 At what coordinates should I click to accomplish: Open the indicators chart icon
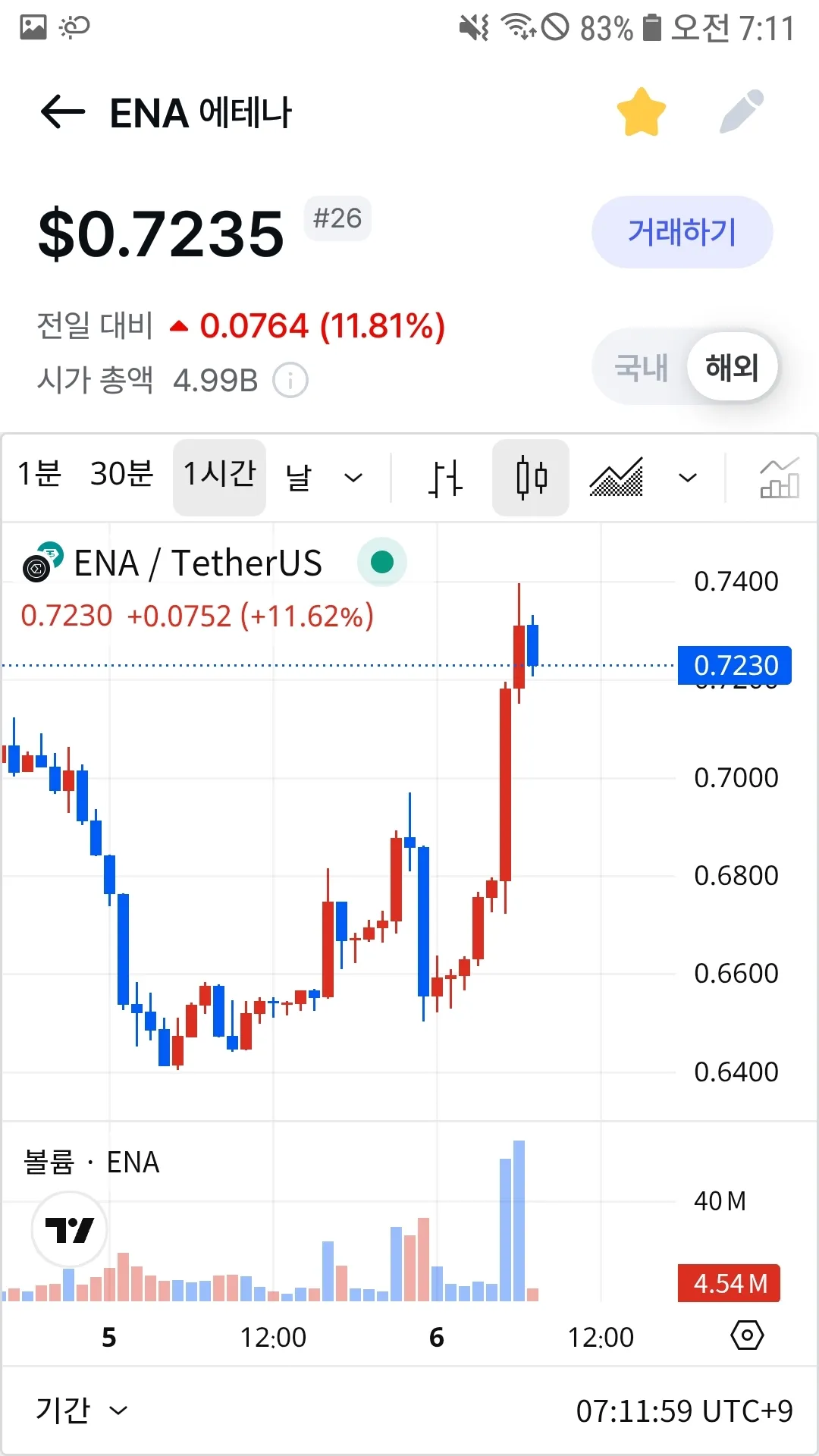click(779, 478)
